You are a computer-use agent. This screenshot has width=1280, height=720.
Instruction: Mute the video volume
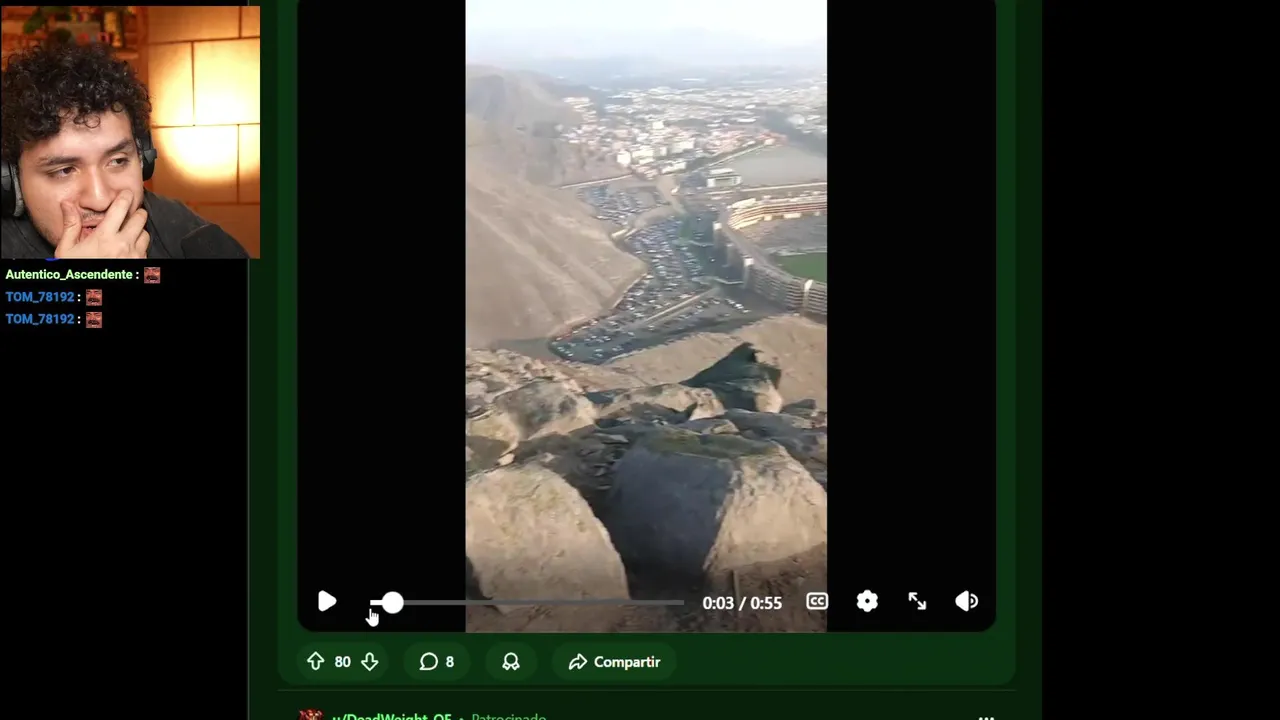(966, 602)
